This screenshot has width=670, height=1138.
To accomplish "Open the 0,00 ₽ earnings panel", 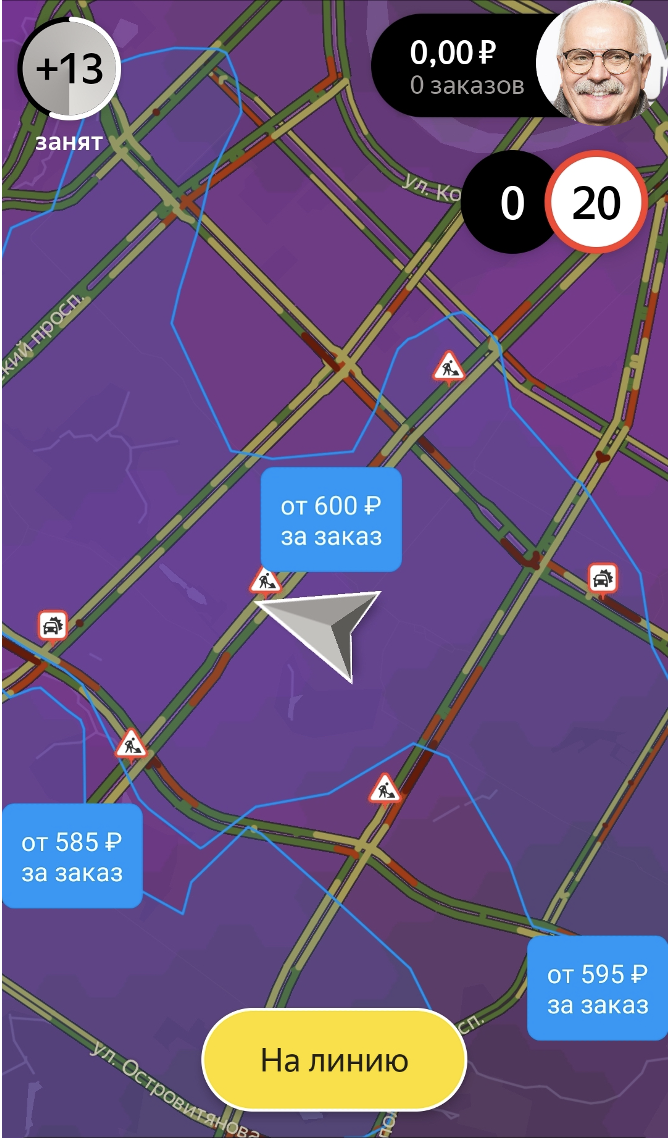I will point(457,66).
